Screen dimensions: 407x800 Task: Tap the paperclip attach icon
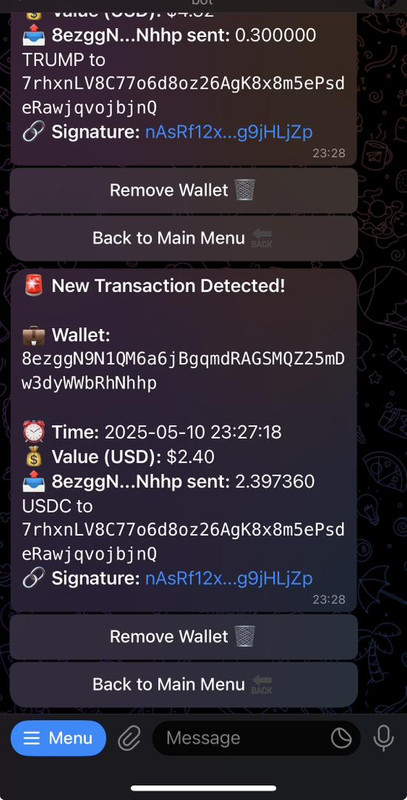pyautogui.click(x=129, y=738)
